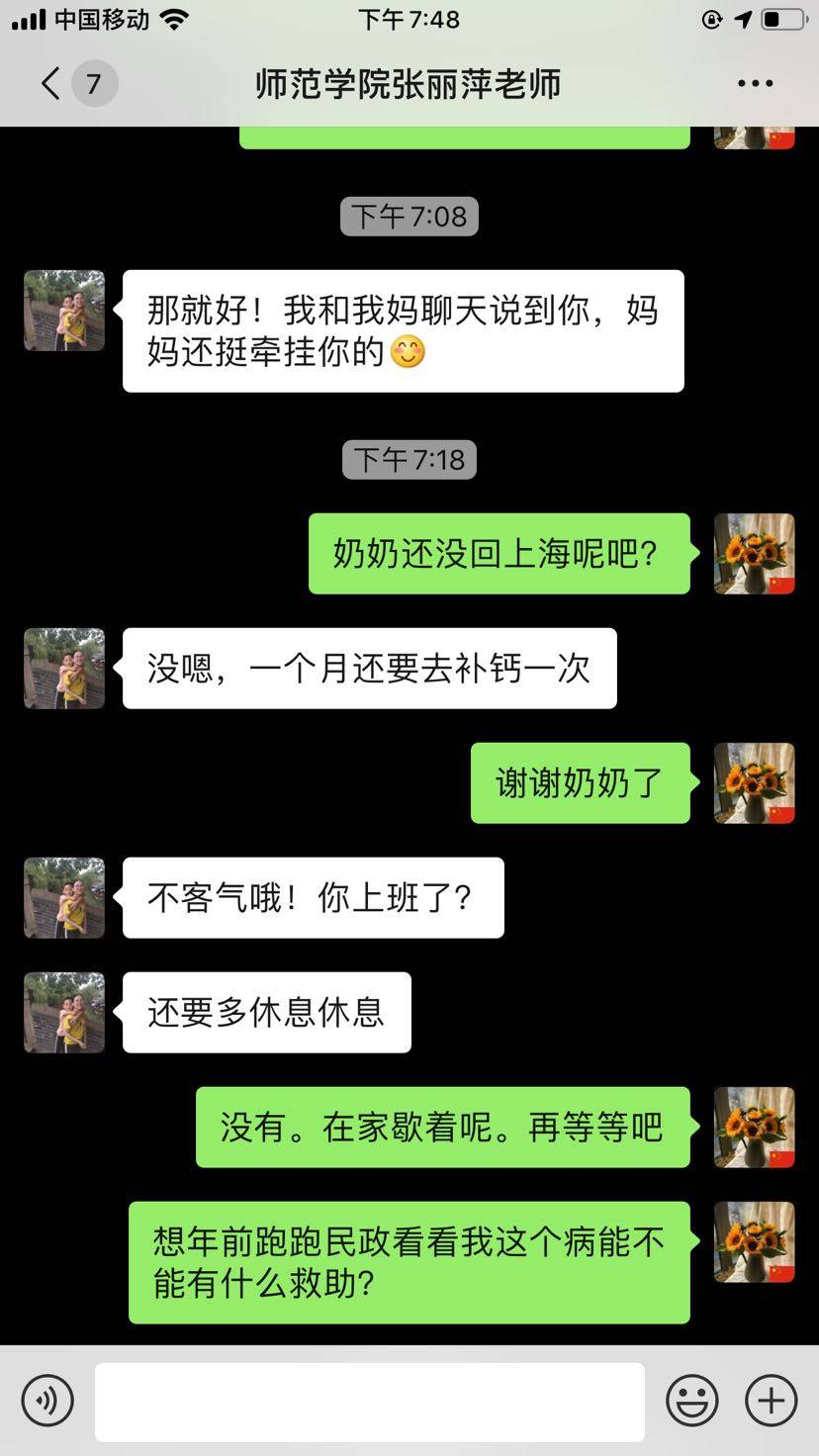Tap my sunflower avatar beside 谢谢奶奶了
Viewport: 819px width, 1456px height.
(x=754, y=782)
